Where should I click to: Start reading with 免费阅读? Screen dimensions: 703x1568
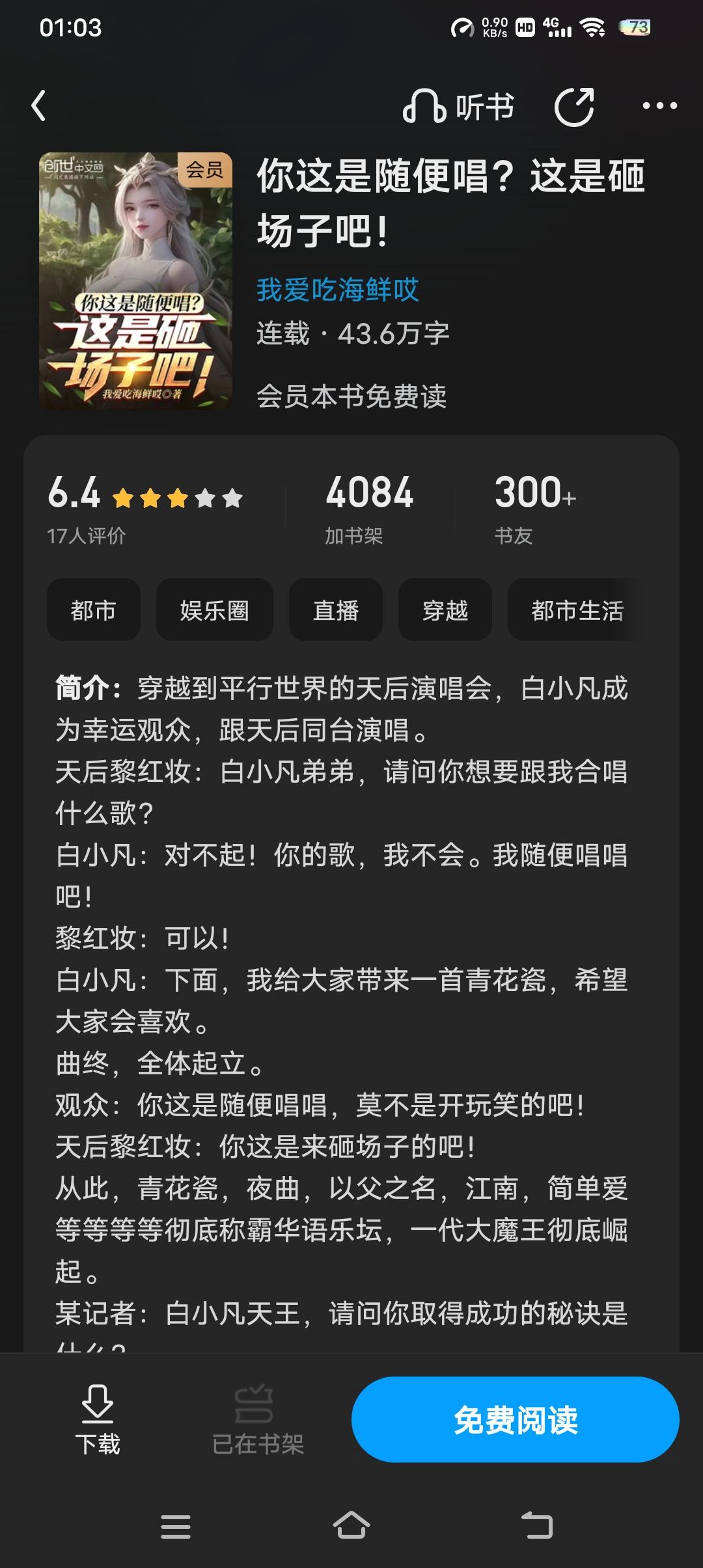pos(515,1420)
